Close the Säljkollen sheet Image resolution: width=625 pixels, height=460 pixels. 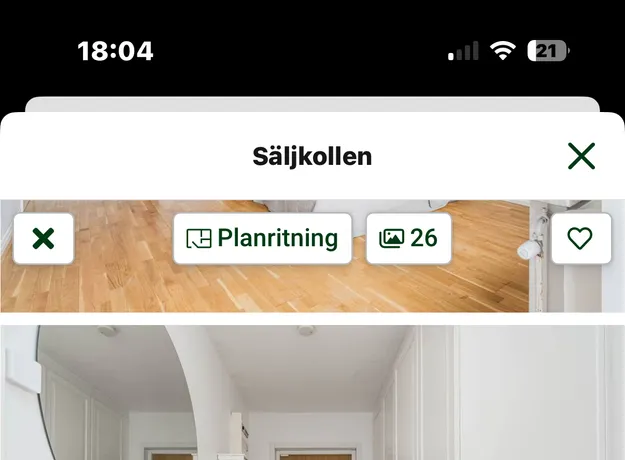coord(581,156)
